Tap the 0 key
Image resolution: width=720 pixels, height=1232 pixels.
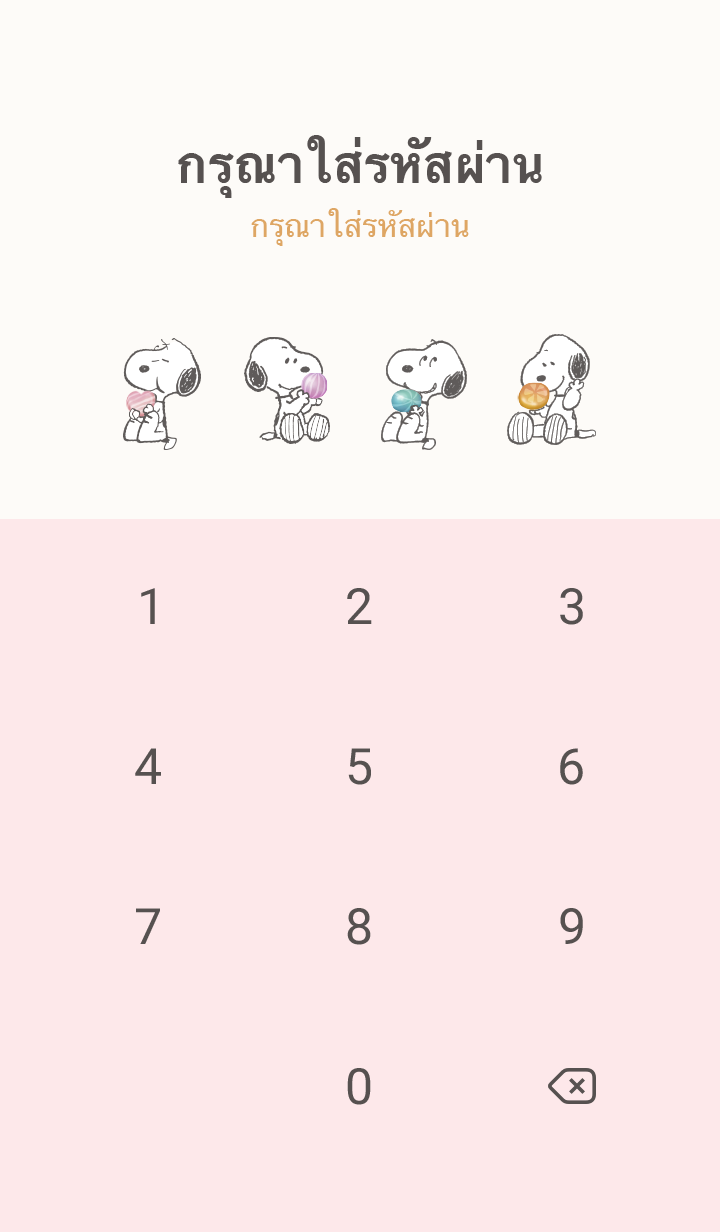point(359,1087)
